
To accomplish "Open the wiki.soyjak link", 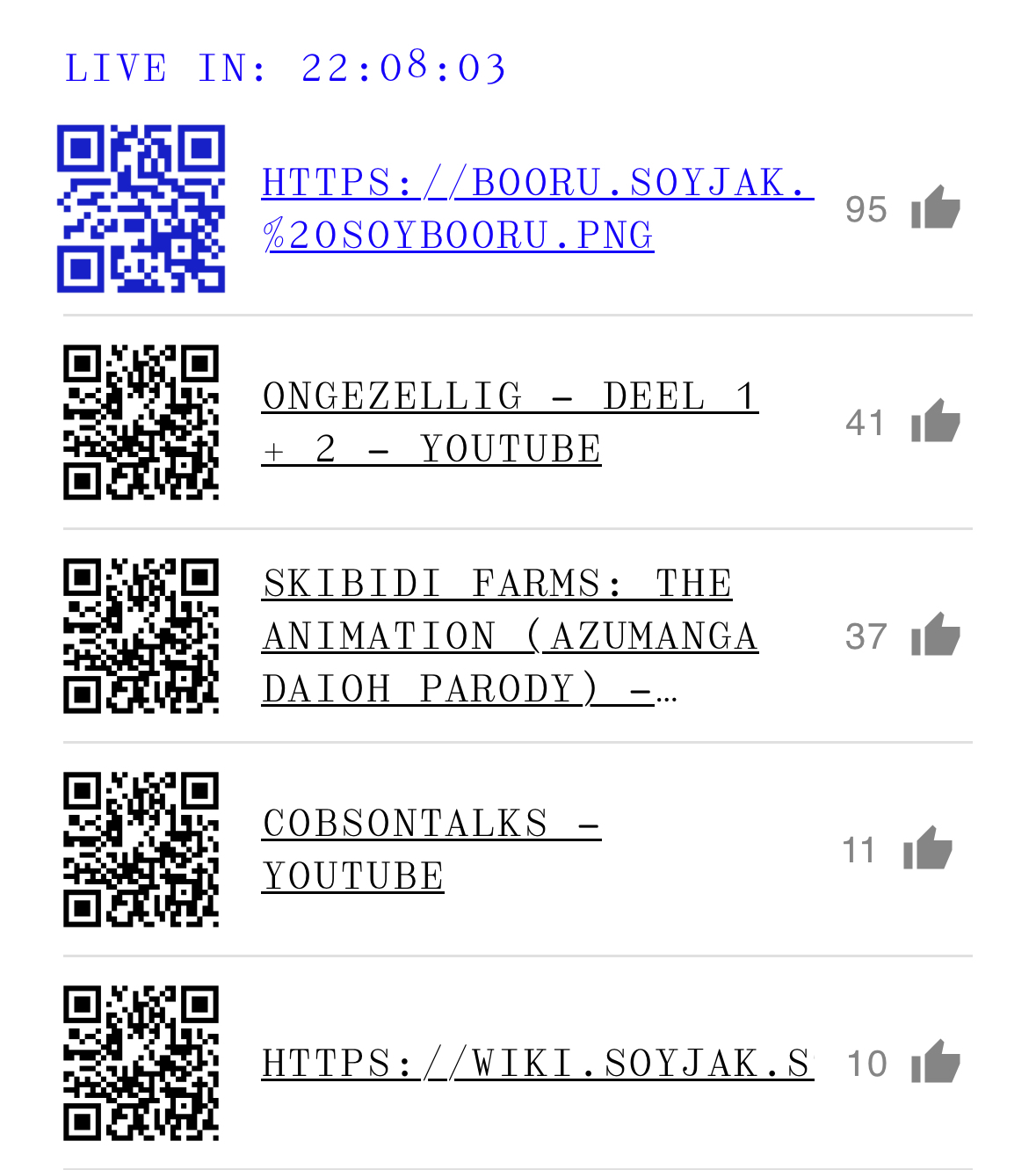I will (536, 1063).
